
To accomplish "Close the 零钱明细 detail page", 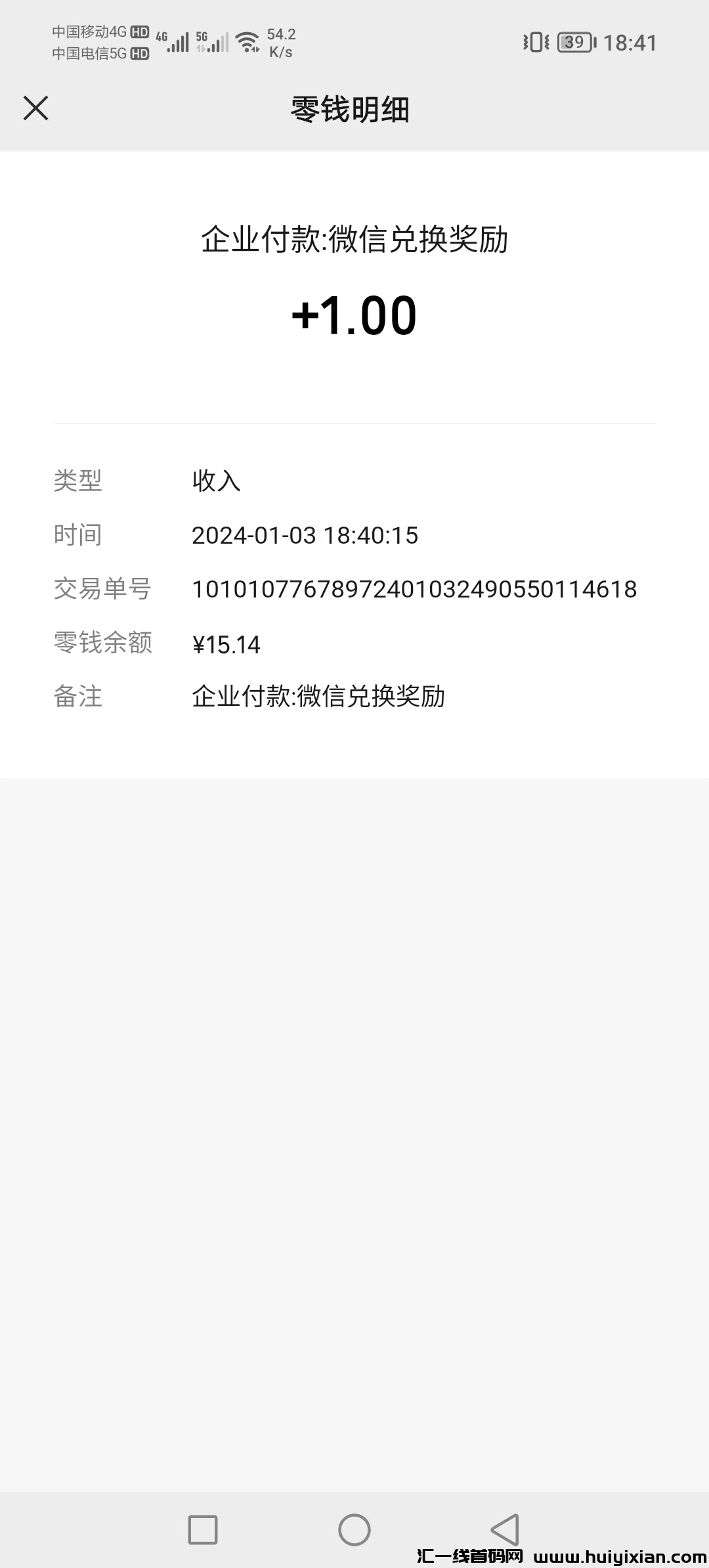I will (36, 109).
